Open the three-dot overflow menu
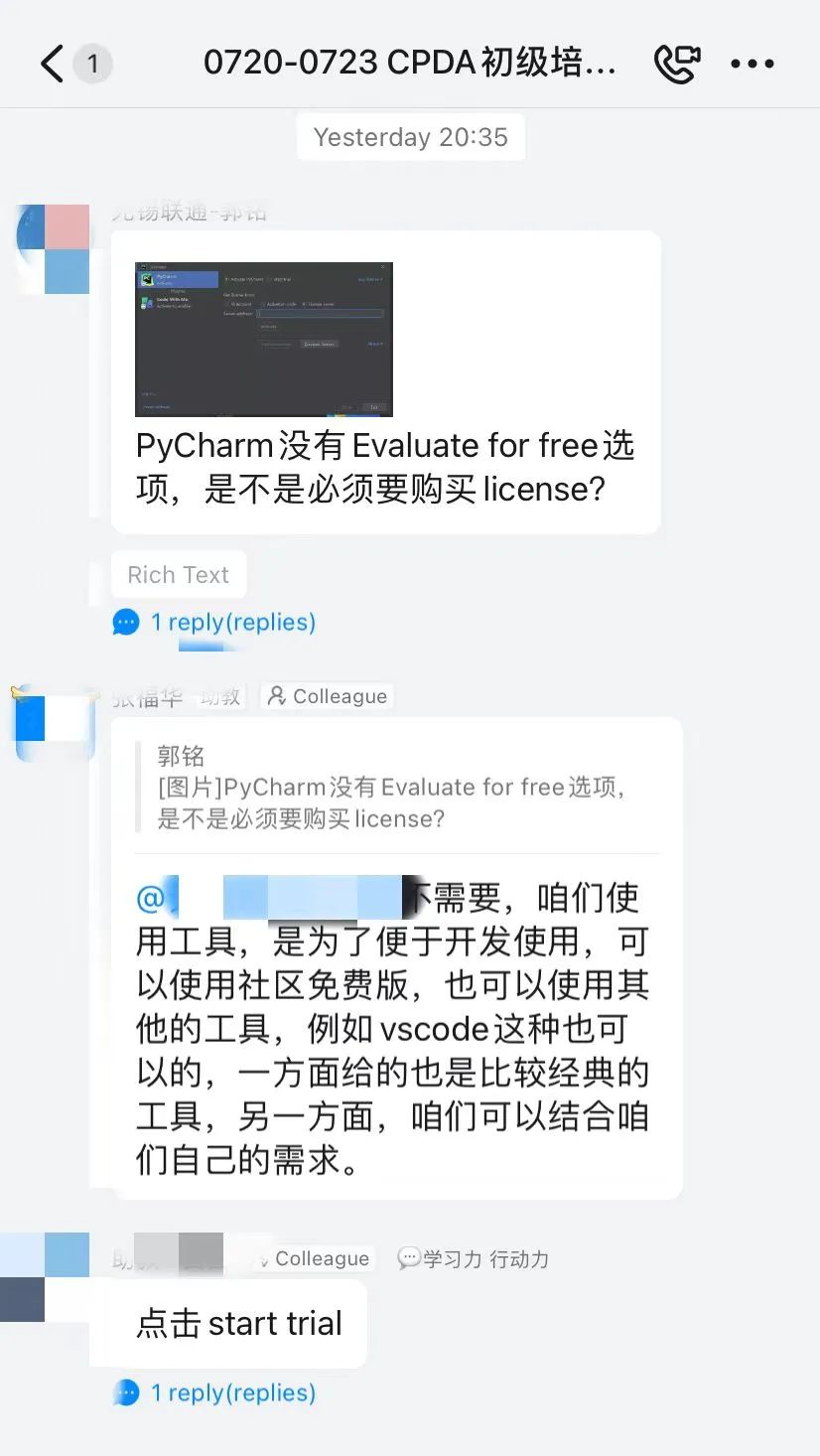The width and height of the screenshot is (820, 1456). (x=752, y=65)
